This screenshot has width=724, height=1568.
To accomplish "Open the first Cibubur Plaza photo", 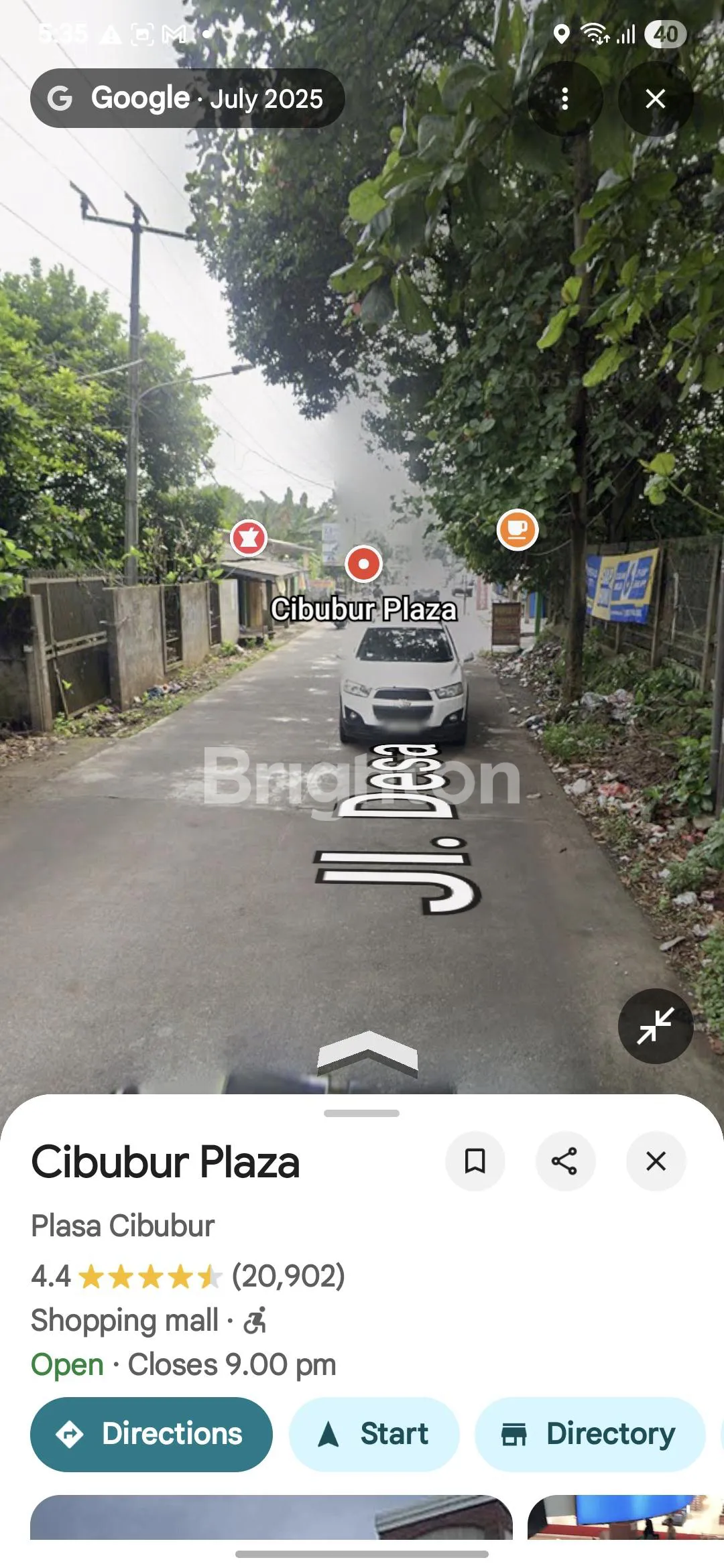I will coord(271,1517).
